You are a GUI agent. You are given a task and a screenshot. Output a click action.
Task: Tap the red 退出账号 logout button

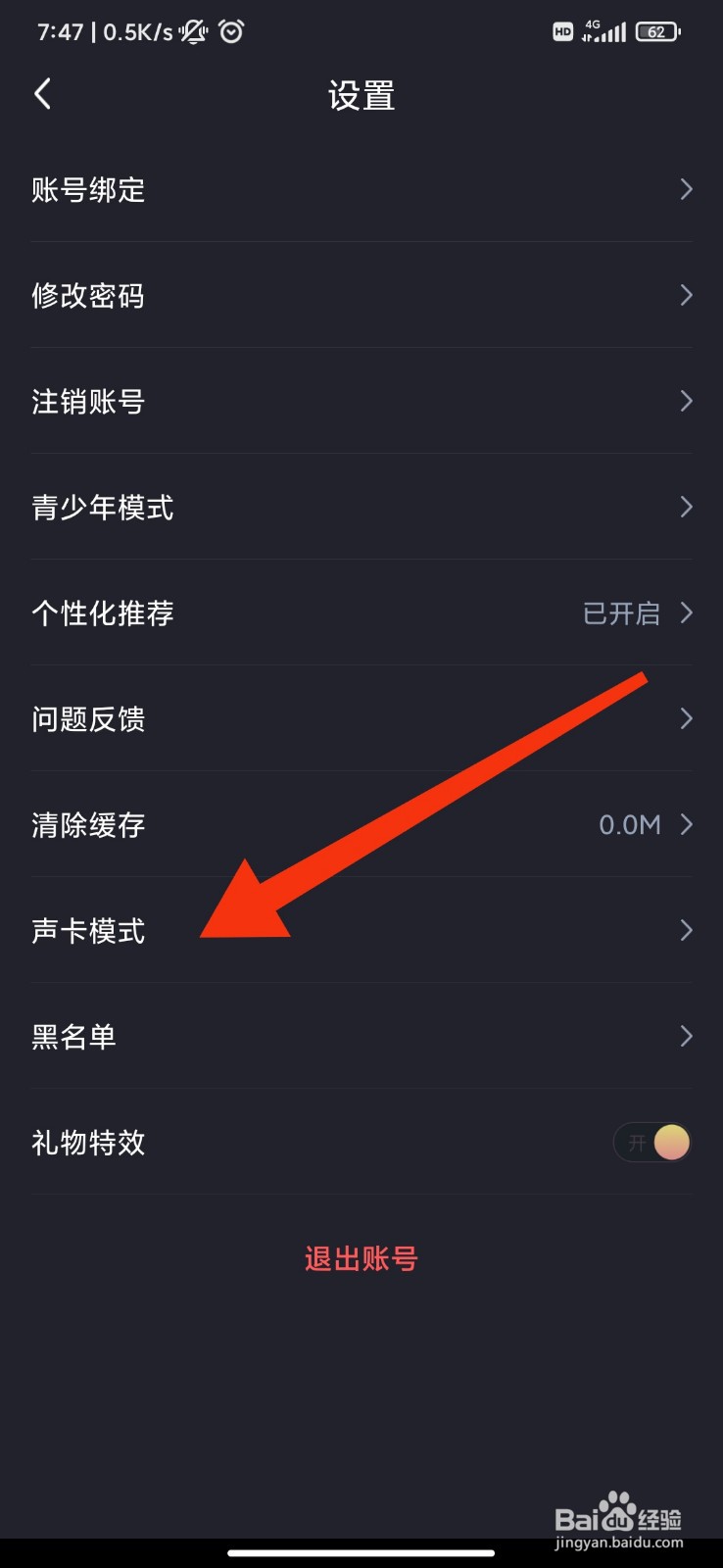tap(361, 1258)
